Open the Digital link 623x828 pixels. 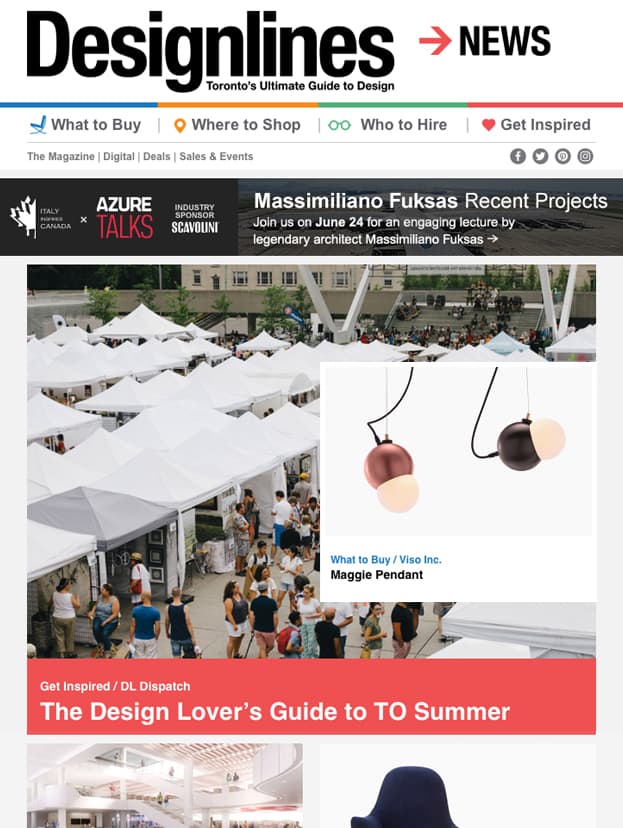click(119, 157)
